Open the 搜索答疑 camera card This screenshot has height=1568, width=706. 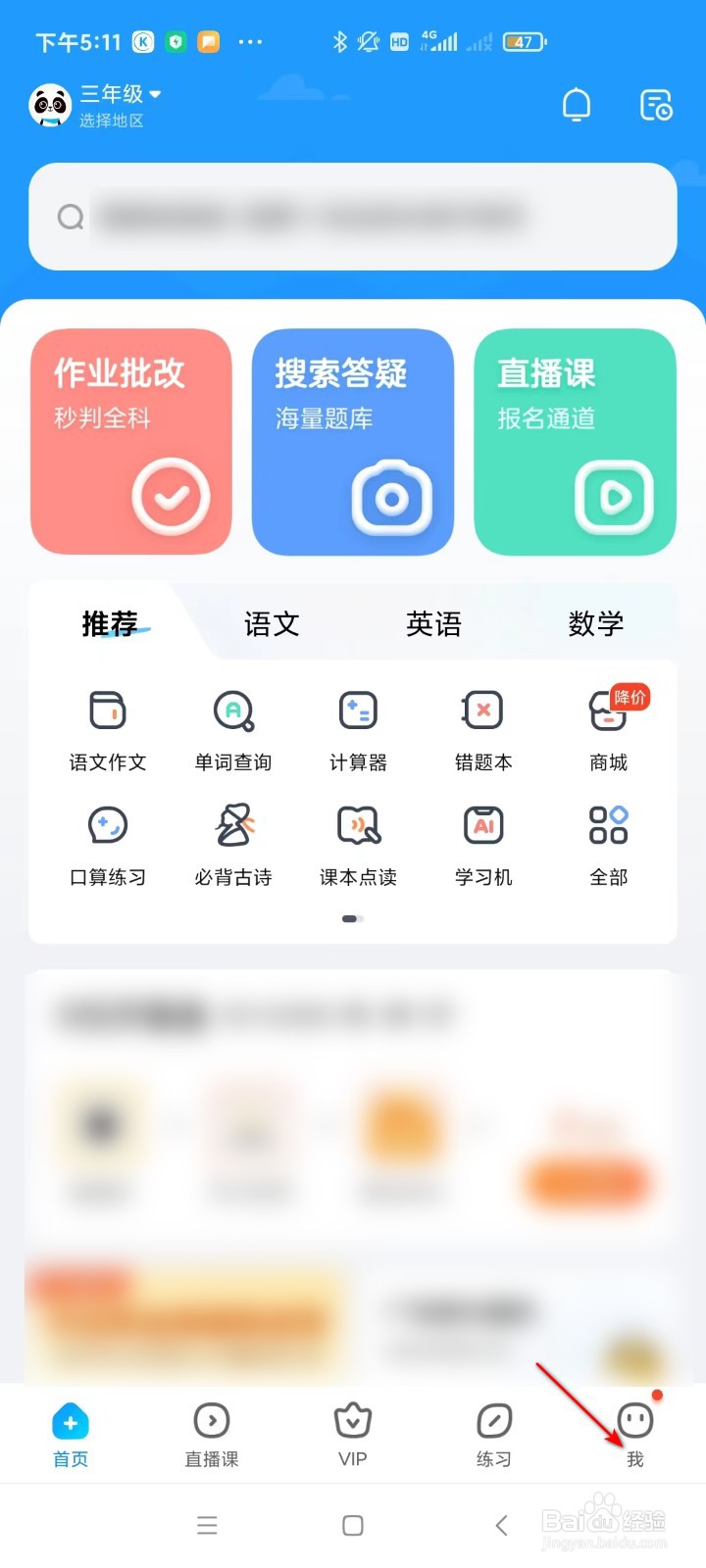pos(353,442)
